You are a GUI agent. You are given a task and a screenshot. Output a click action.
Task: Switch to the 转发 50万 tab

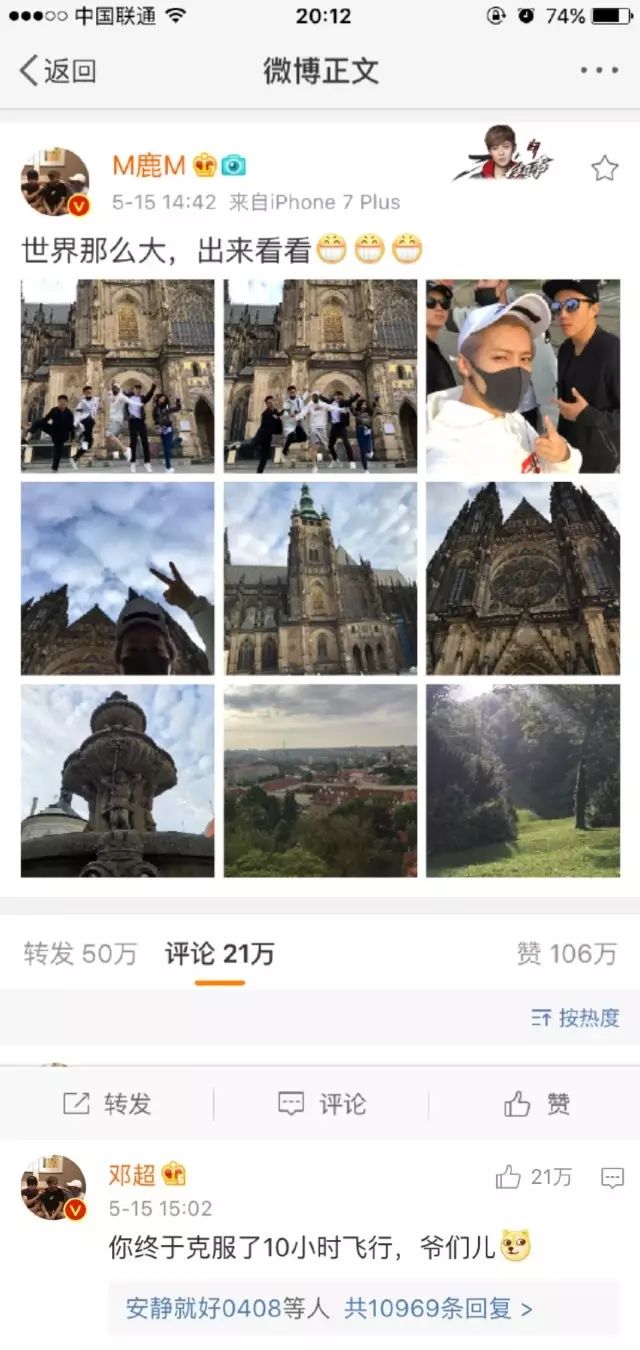[80, 954]
